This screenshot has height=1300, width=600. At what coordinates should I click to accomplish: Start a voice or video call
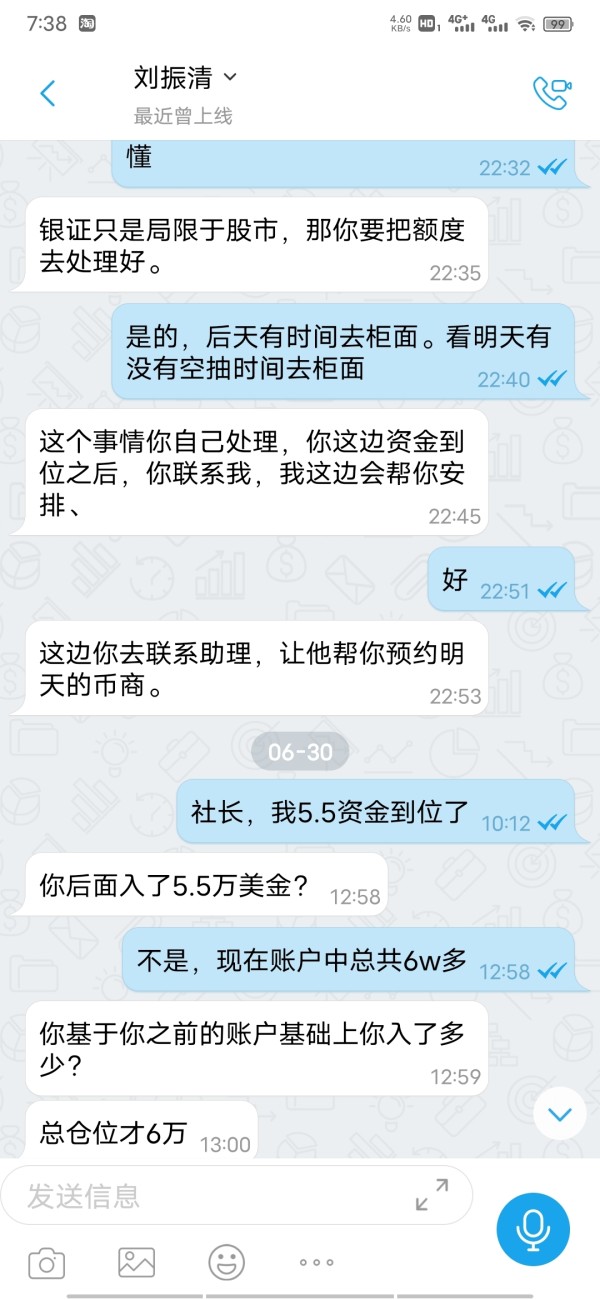pos(551,93)
